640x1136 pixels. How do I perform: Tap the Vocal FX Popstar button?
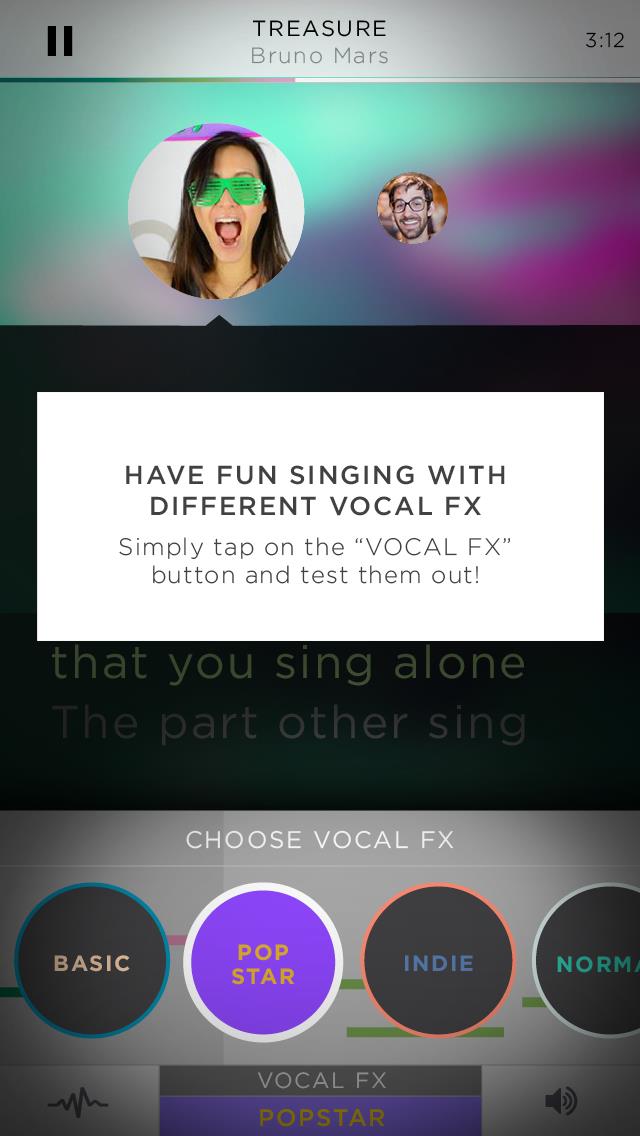(320, 1100)
